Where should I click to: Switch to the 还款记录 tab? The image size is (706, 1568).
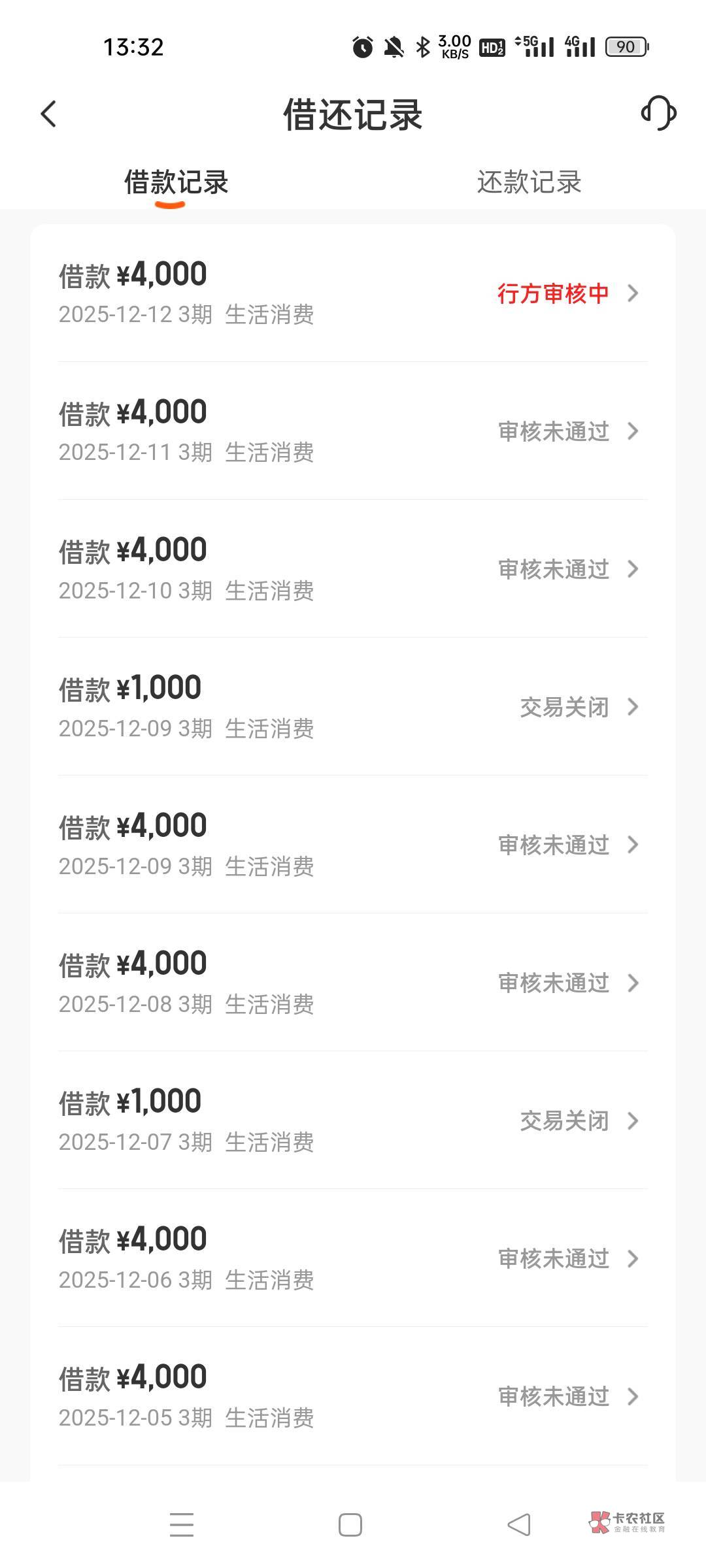point(529,182)
